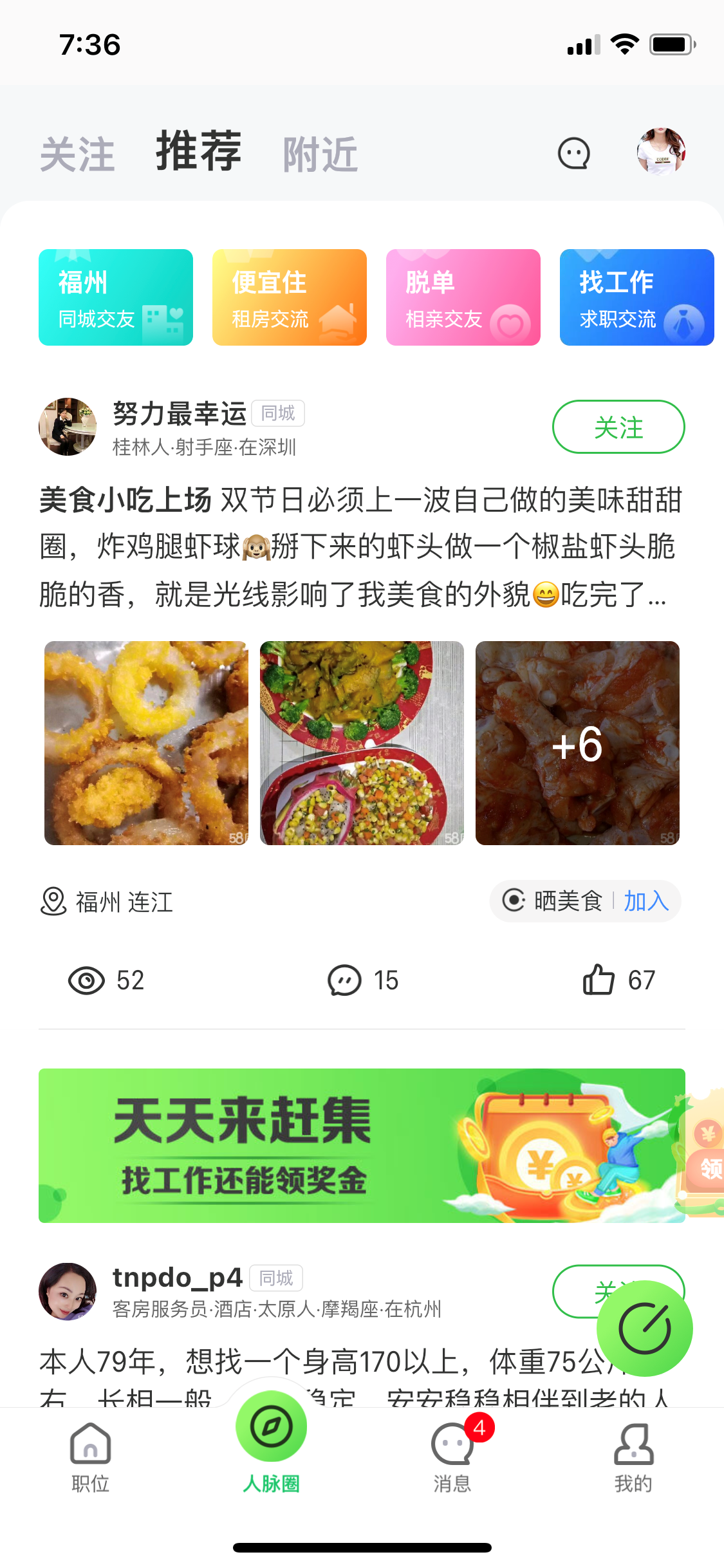Open the chat bubble icon in header
Image resolution: width=724 pixels, height=1568 pixels.
pos(573,154)
